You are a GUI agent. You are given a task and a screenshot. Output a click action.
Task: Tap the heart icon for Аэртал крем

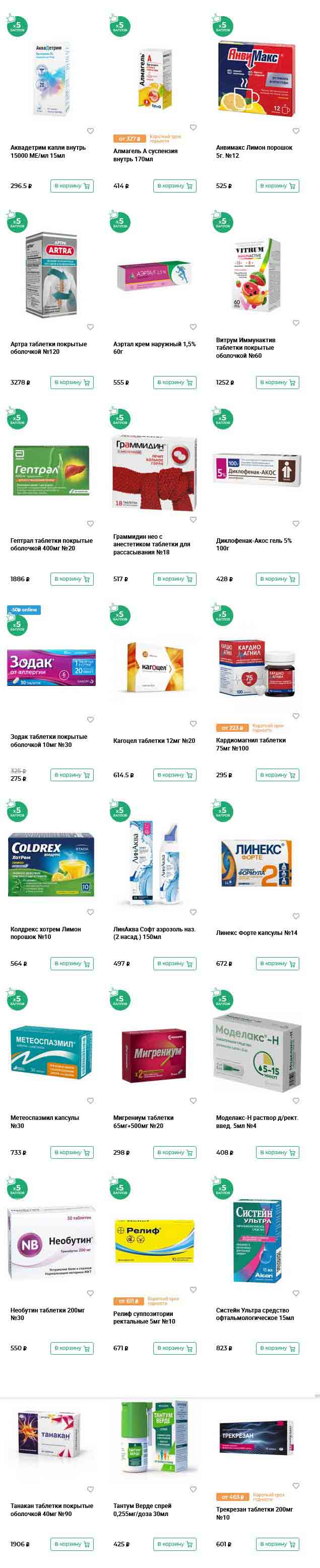click(193, 327)
